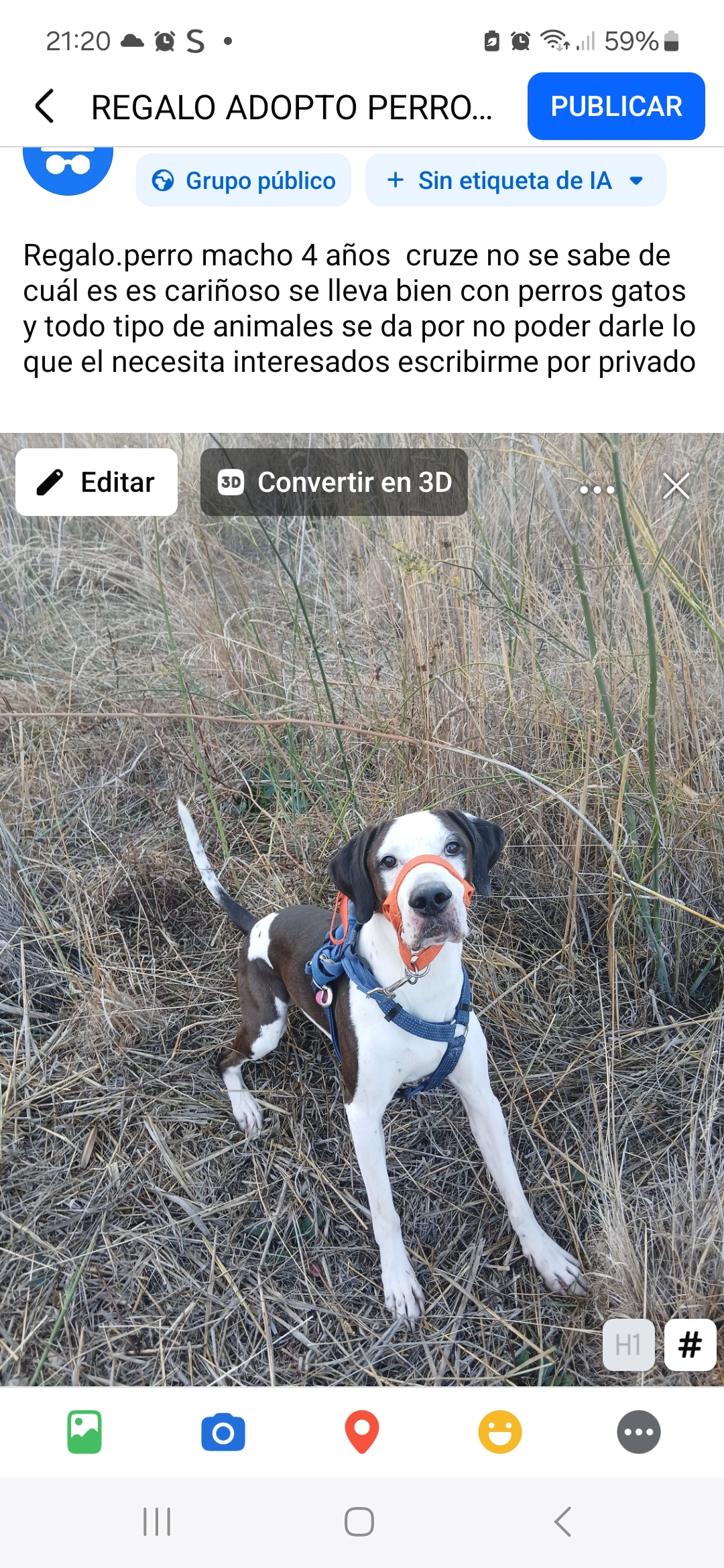Open the Grupo público audience chip
Image resolution: width=724 pixels, height=1568 pixels.
click(x=243, y=180)
